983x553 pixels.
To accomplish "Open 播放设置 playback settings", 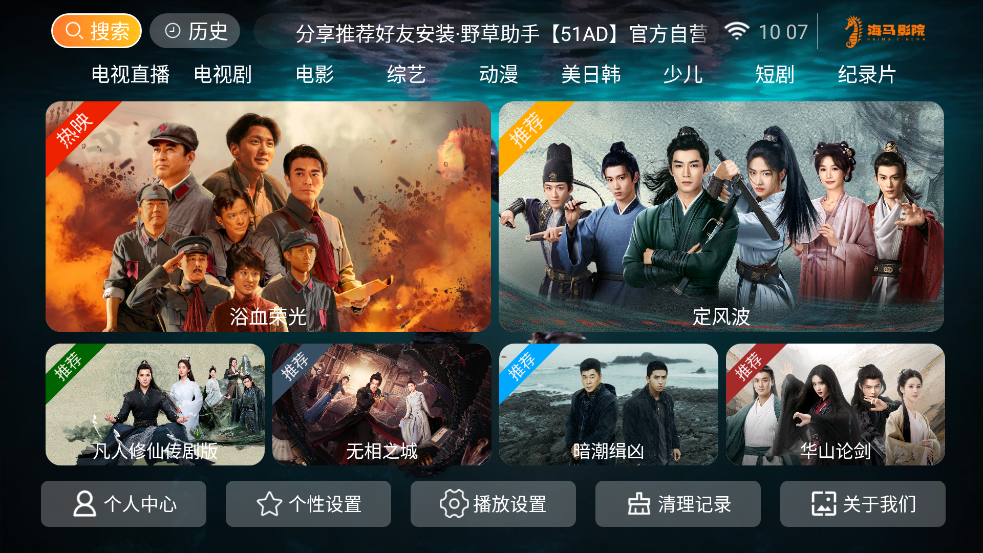I will [x=493, y=504].
